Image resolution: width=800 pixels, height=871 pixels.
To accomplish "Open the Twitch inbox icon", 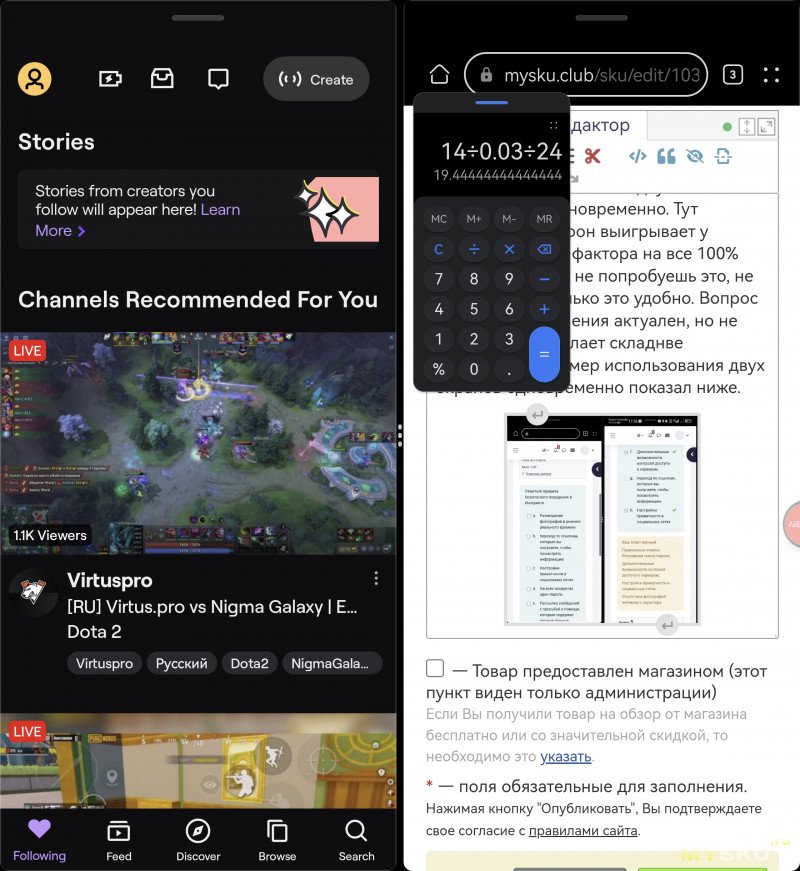I will (162, 79).
